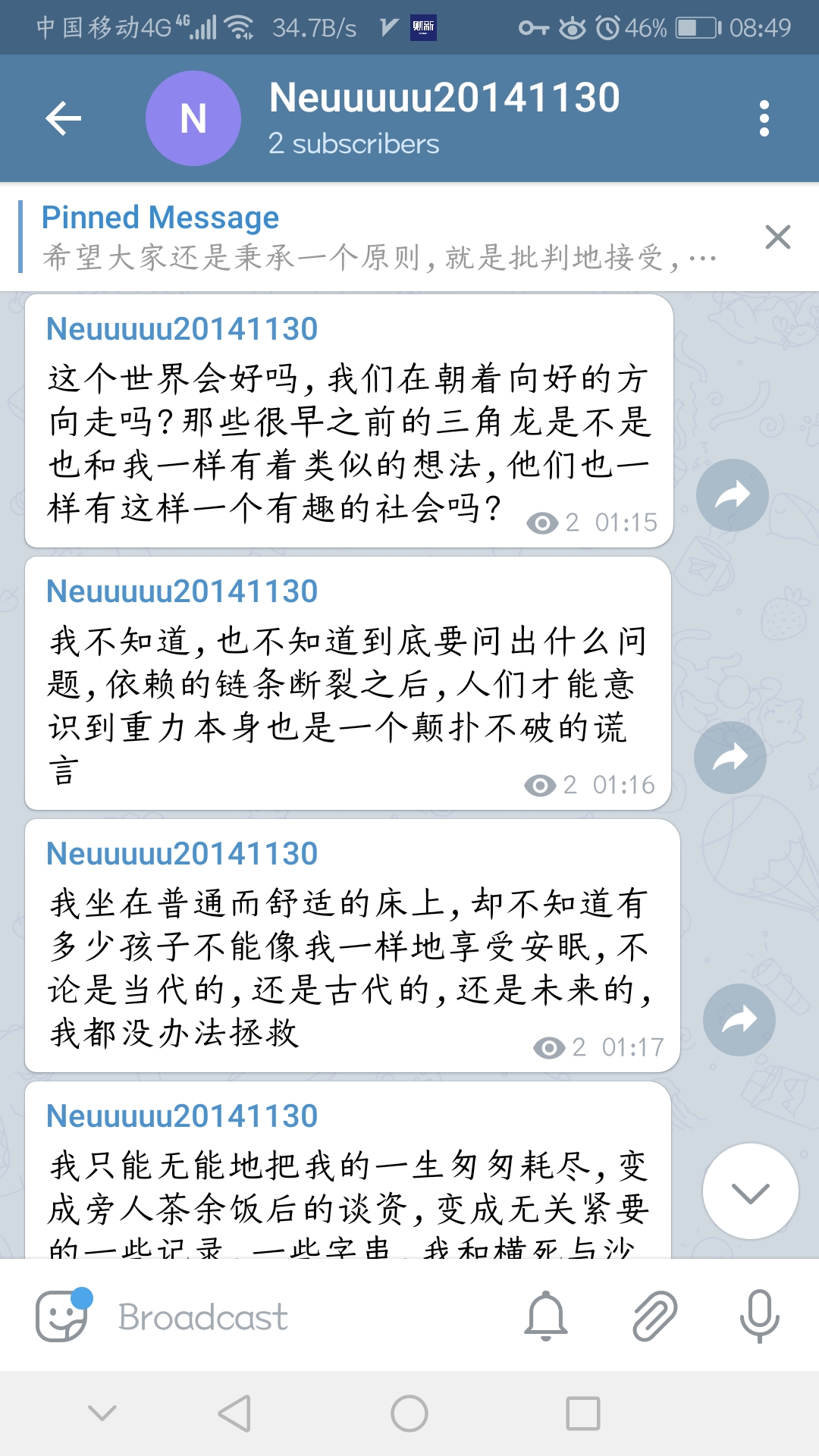Go back from the channel
The width and height of the screenshot is (819, 1456).
point(64,118)
